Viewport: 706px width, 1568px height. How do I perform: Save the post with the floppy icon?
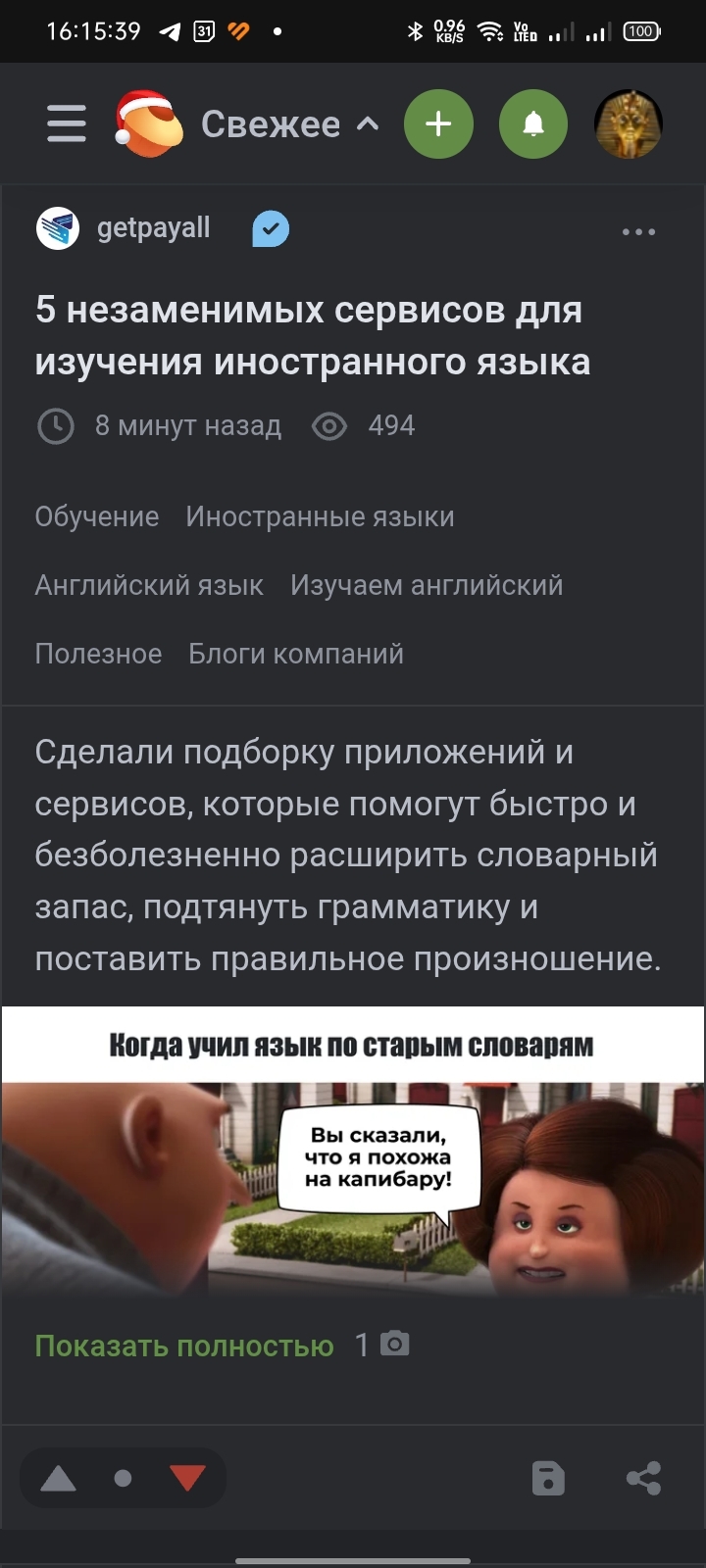coord(548,1478)
